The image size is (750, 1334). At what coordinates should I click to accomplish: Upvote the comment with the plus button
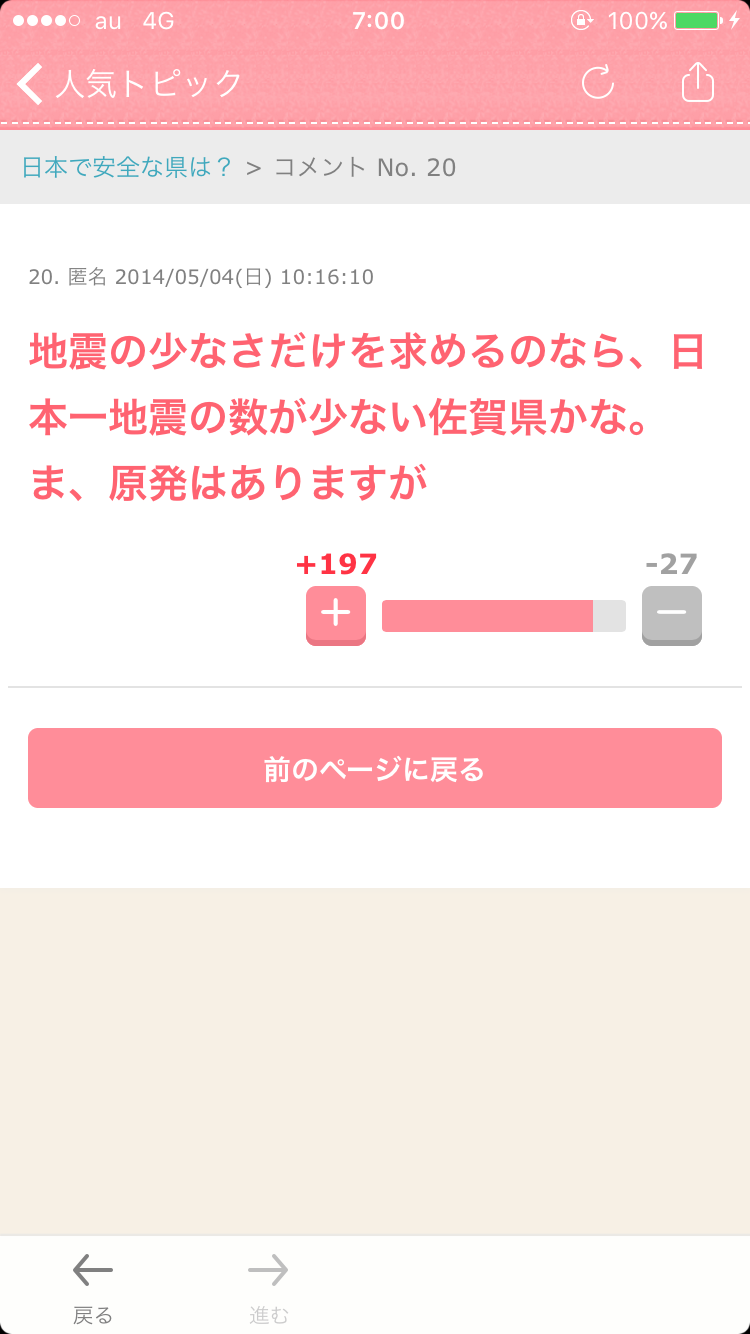pyautogui.click(x=336, y=615)
